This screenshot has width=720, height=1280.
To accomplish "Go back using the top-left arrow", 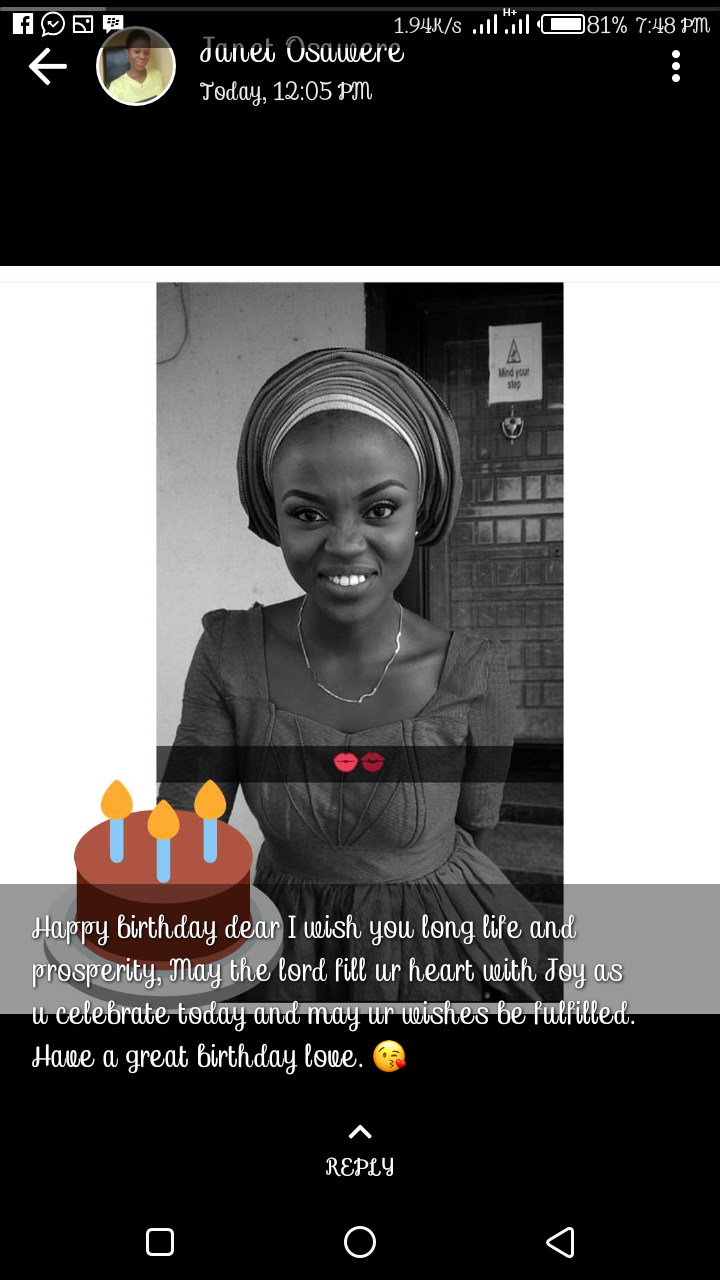I will coord(47,67).
